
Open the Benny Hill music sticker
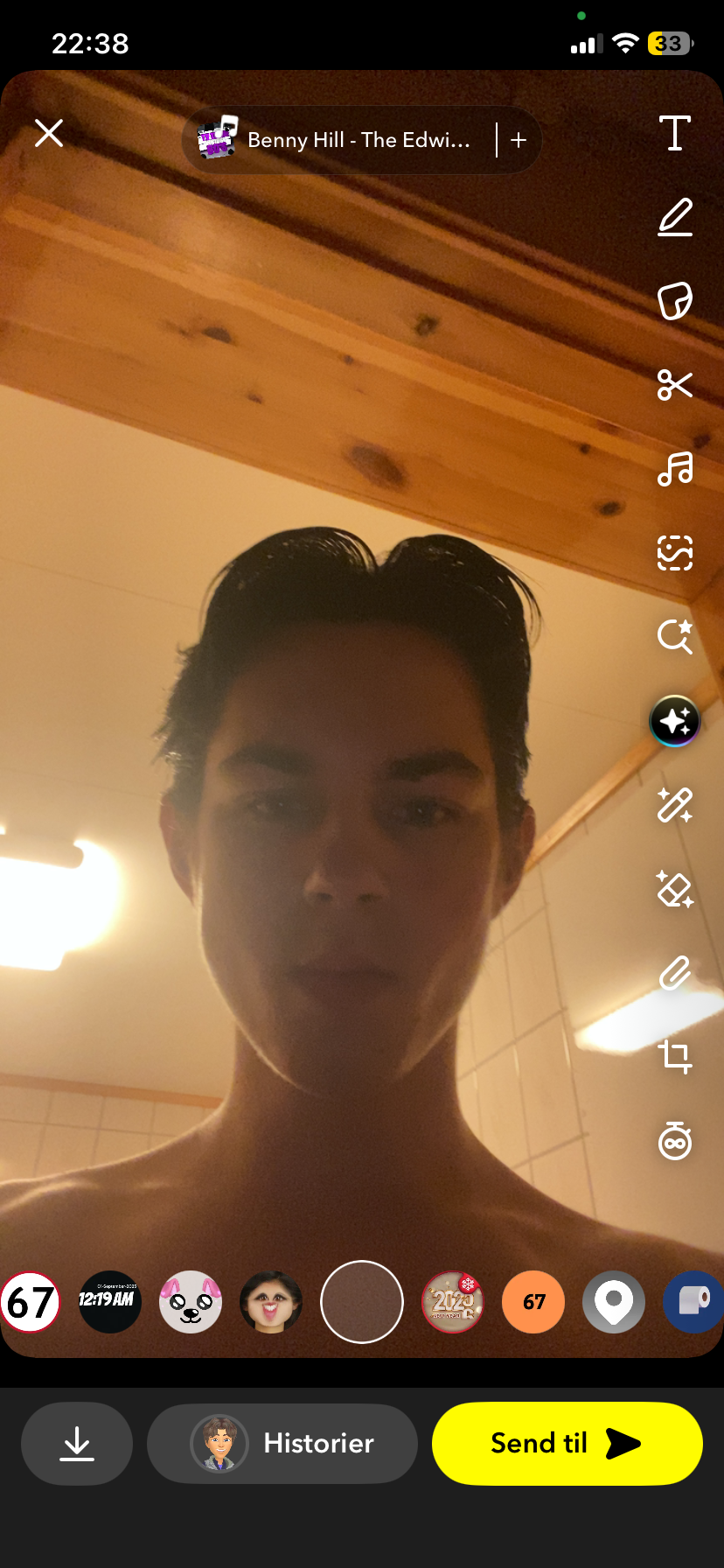[x=341, y=140]
